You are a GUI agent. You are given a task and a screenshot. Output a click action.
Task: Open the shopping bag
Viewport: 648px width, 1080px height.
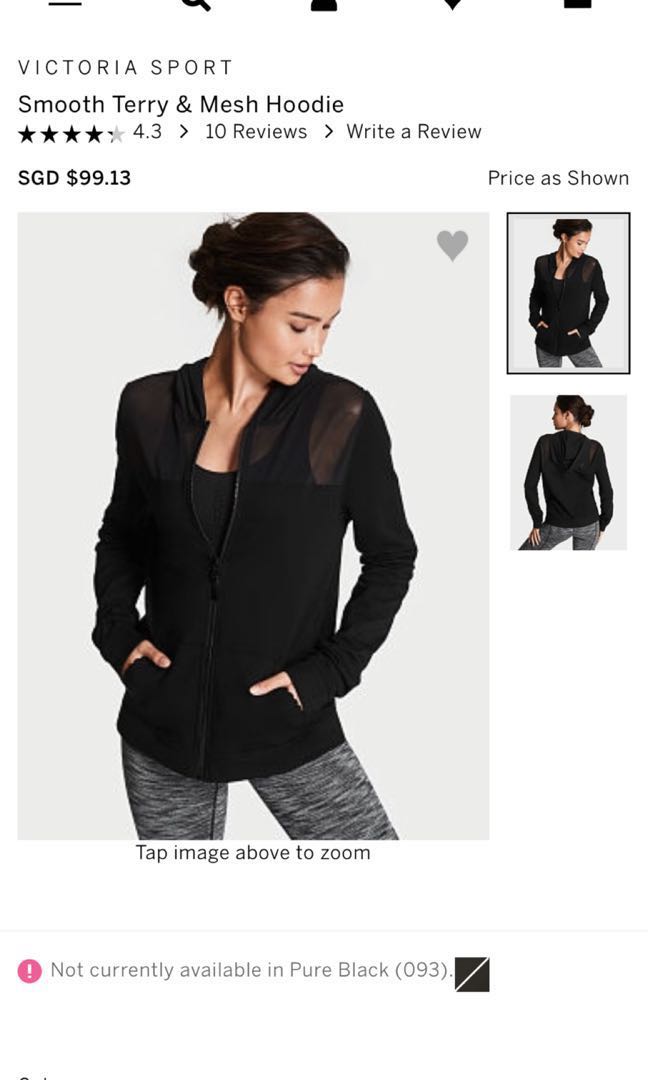tap(578, 3)
